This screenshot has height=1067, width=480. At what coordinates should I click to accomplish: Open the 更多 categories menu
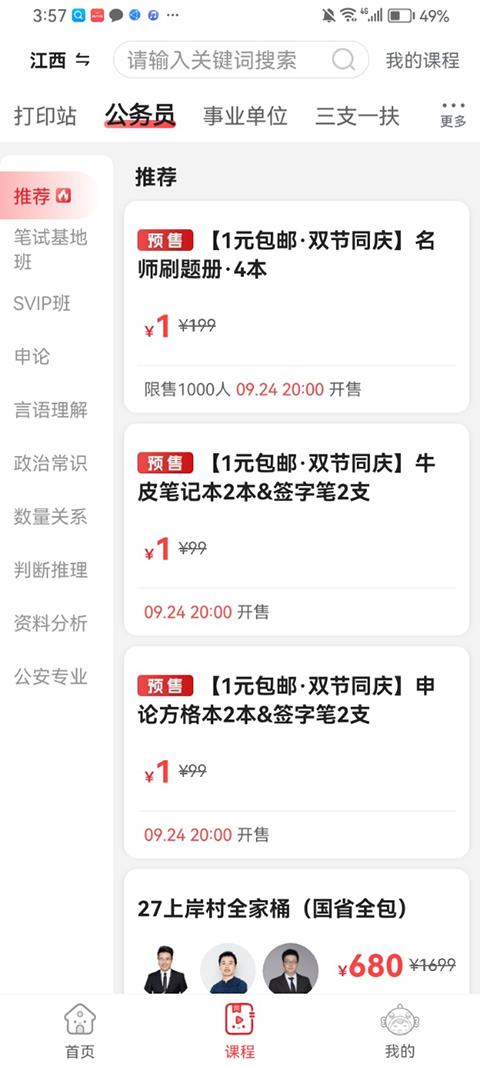[x=453, y=115]
